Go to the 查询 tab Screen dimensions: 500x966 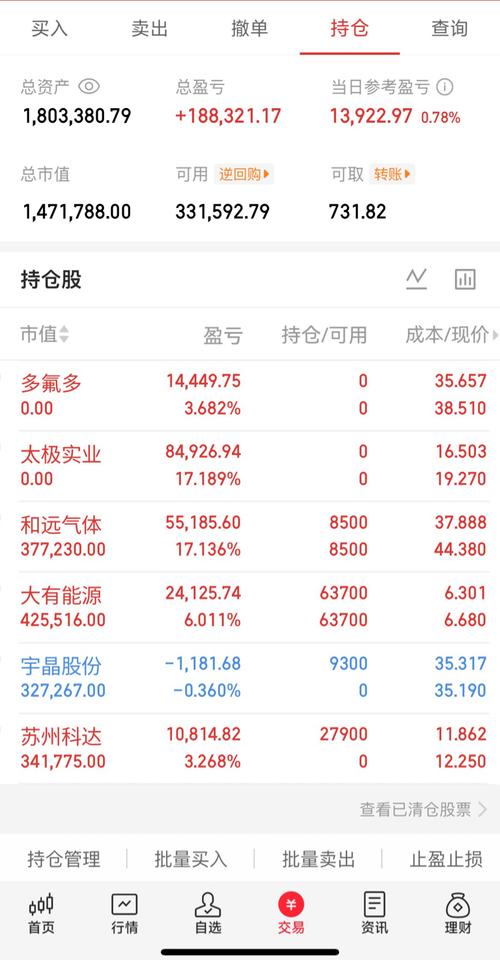[450, 28]
